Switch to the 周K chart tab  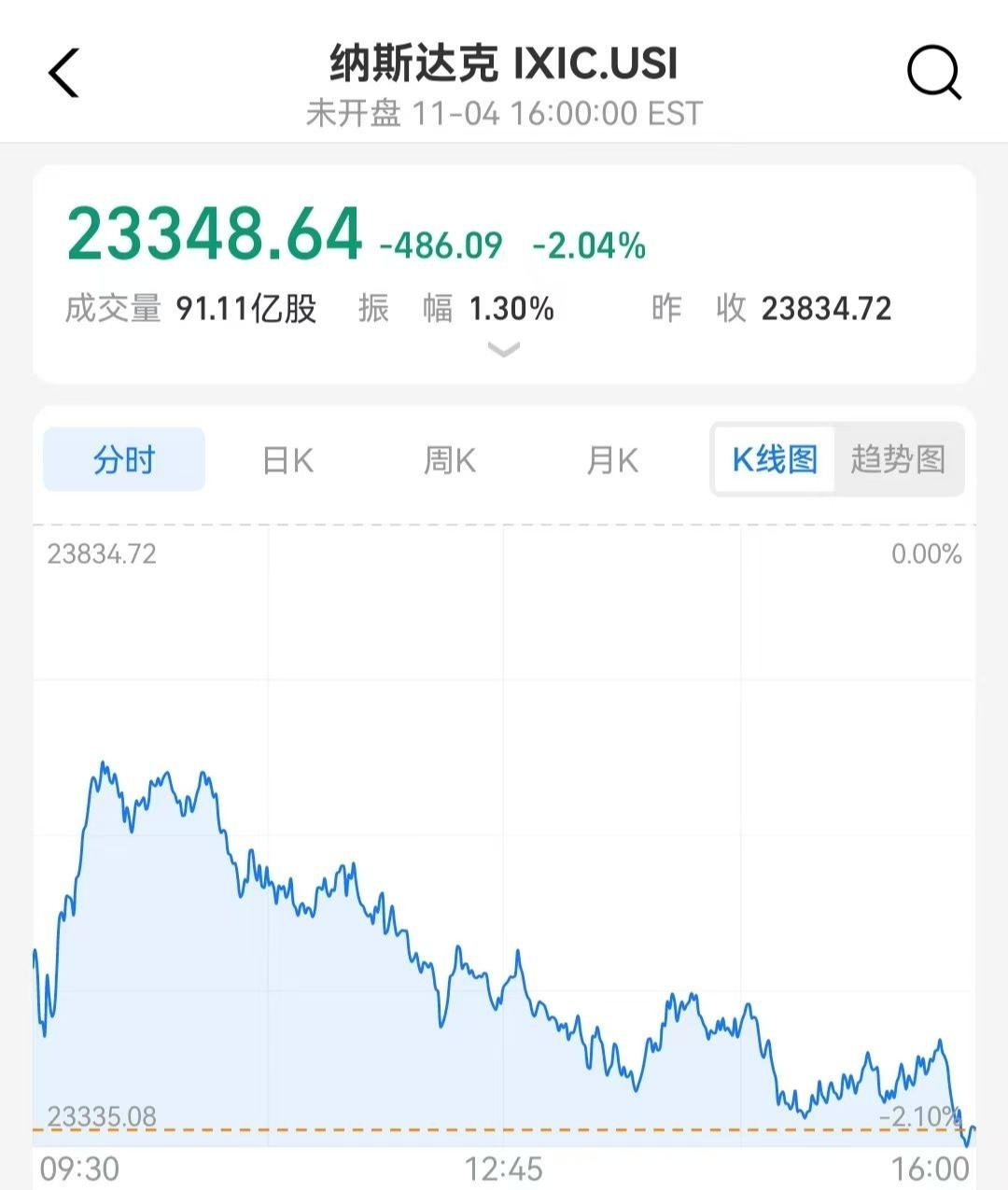tap(450, 459)
